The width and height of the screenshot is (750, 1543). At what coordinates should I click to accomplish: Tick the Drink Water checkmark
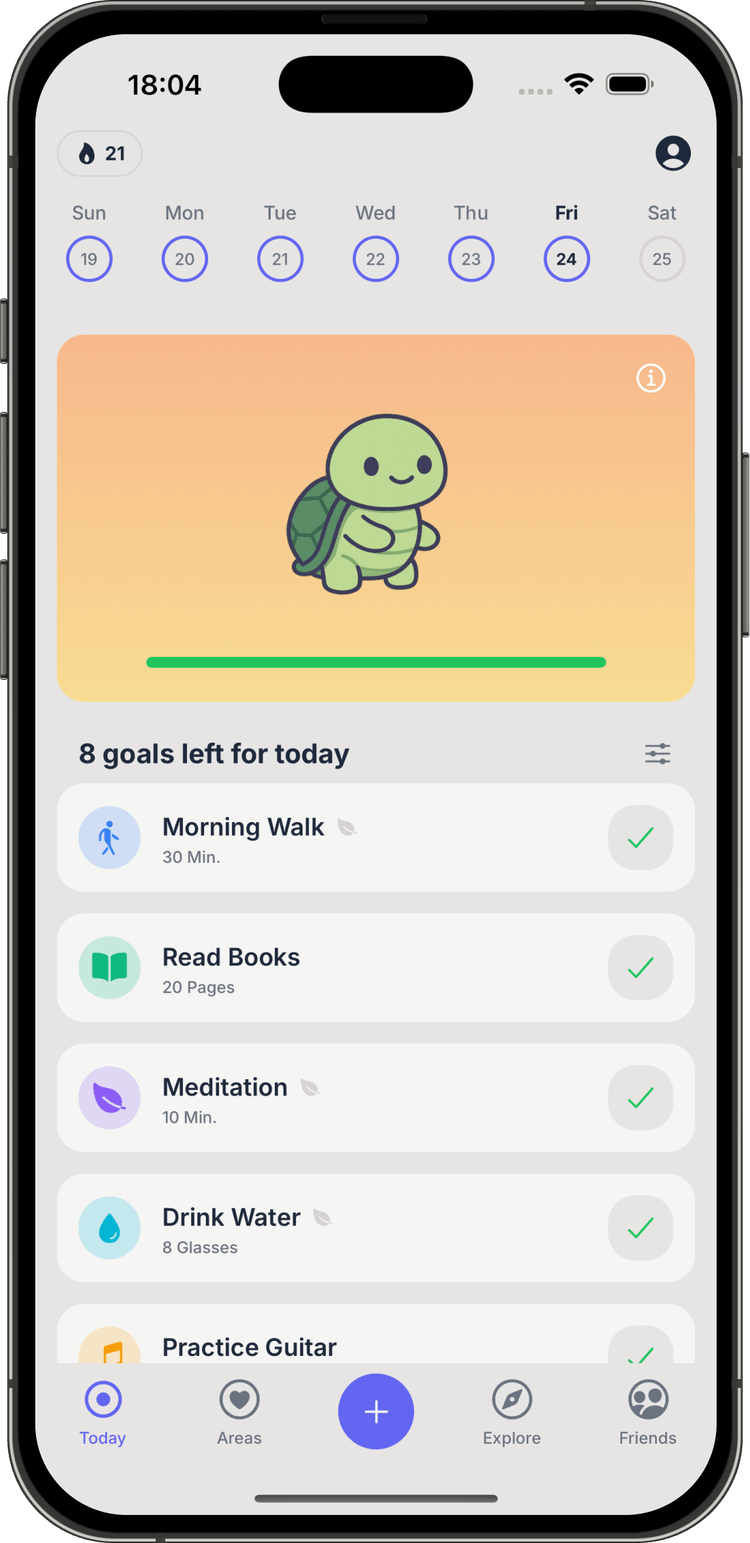tap(640, 1228)
